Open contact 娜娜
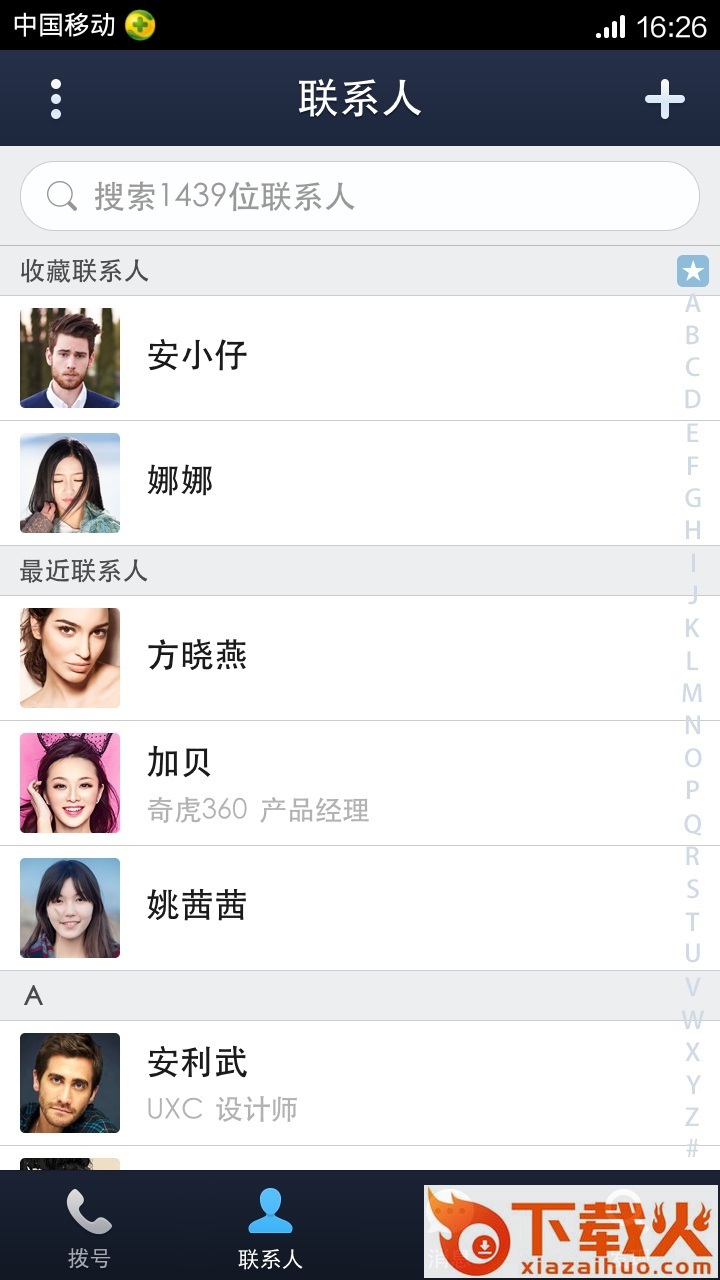 click(x=300, y=482)
